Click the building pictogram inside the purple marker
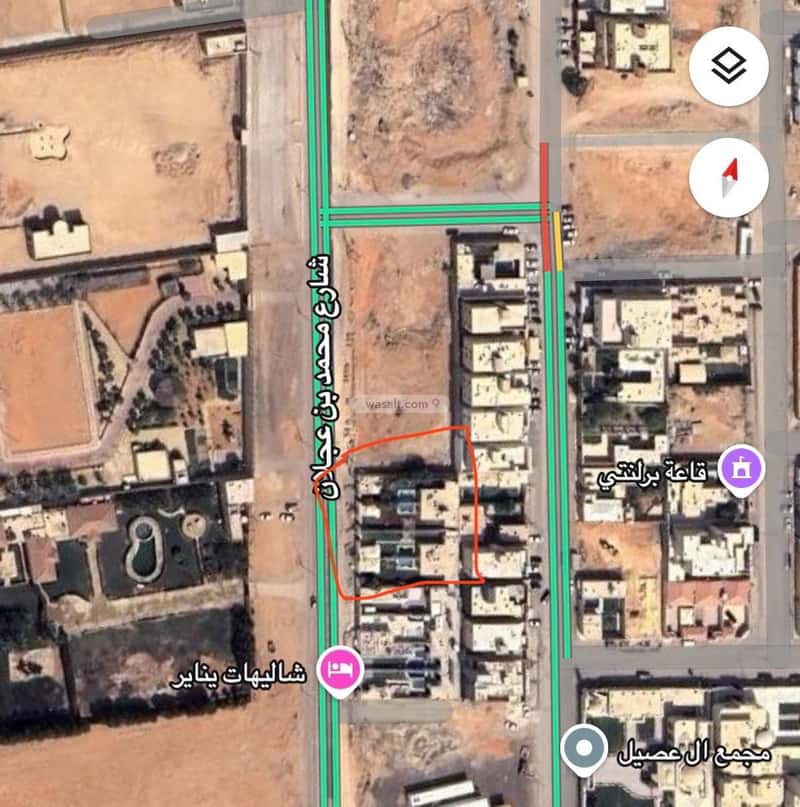The height and width of the screenshot is (807, 800). (743, 466)
